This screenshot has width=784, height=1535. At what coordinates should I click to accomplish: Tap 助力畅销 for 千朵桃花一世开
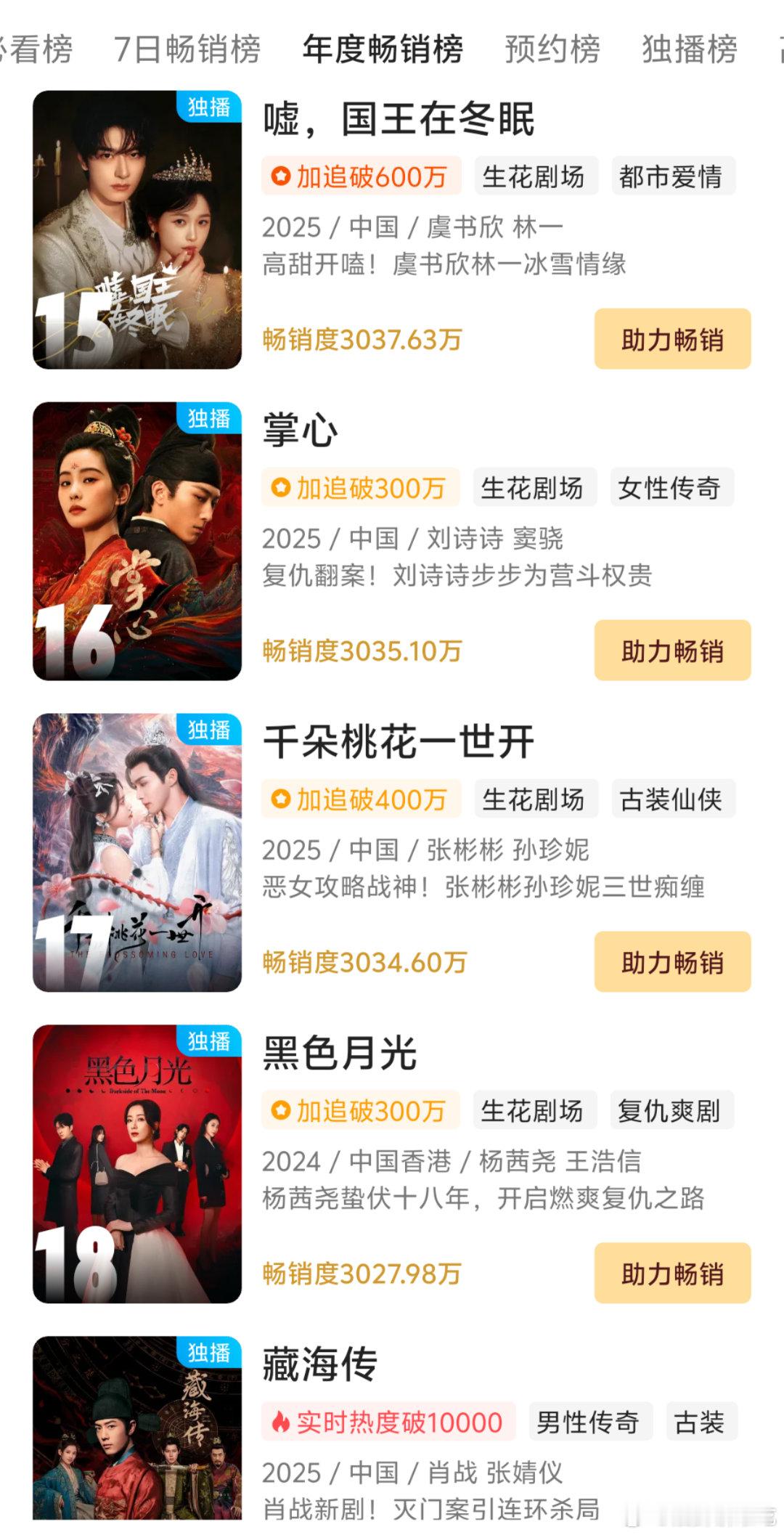pos(672,962)
